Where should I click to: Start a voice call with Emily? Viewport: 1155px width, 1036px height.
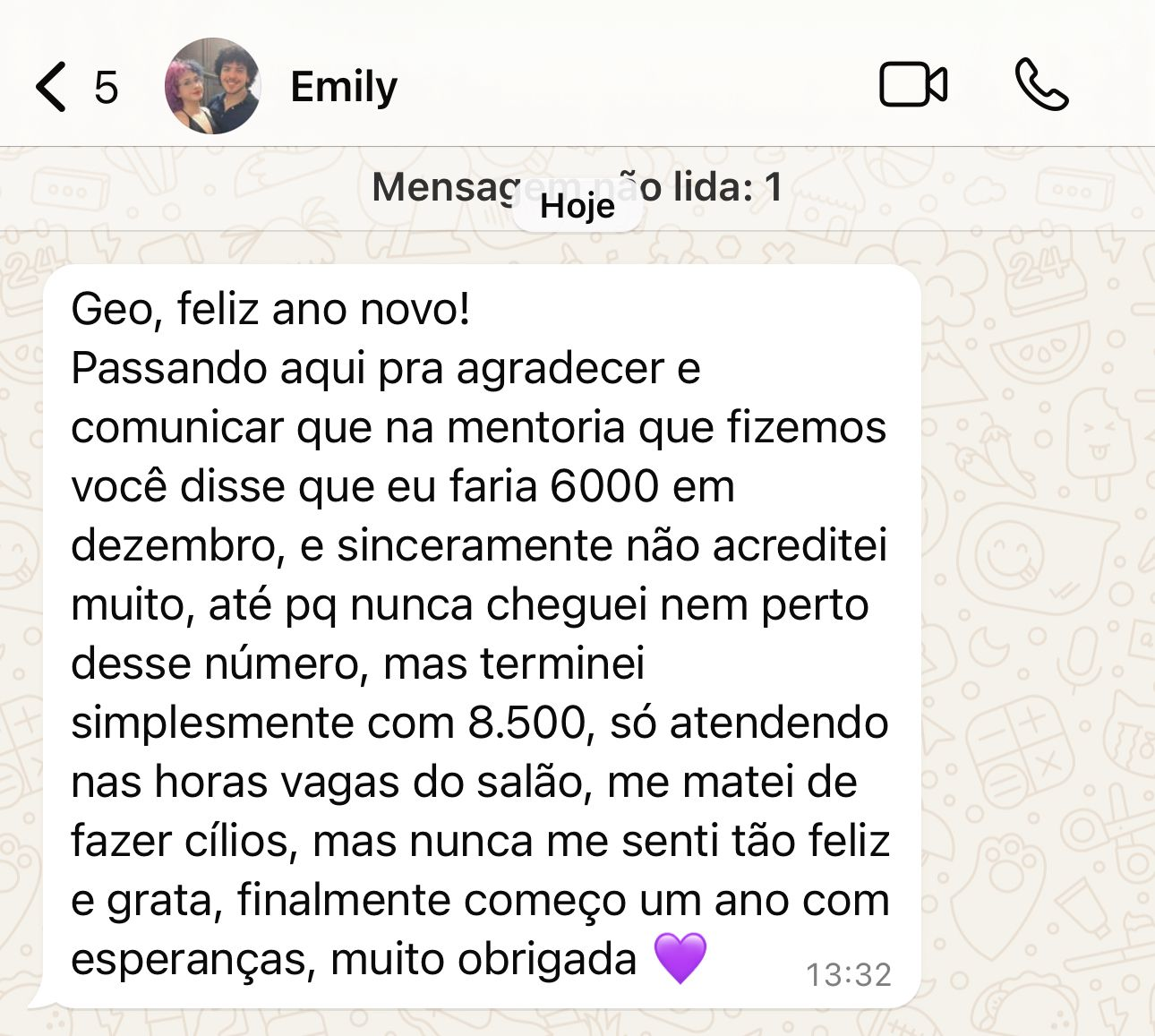1041,85
